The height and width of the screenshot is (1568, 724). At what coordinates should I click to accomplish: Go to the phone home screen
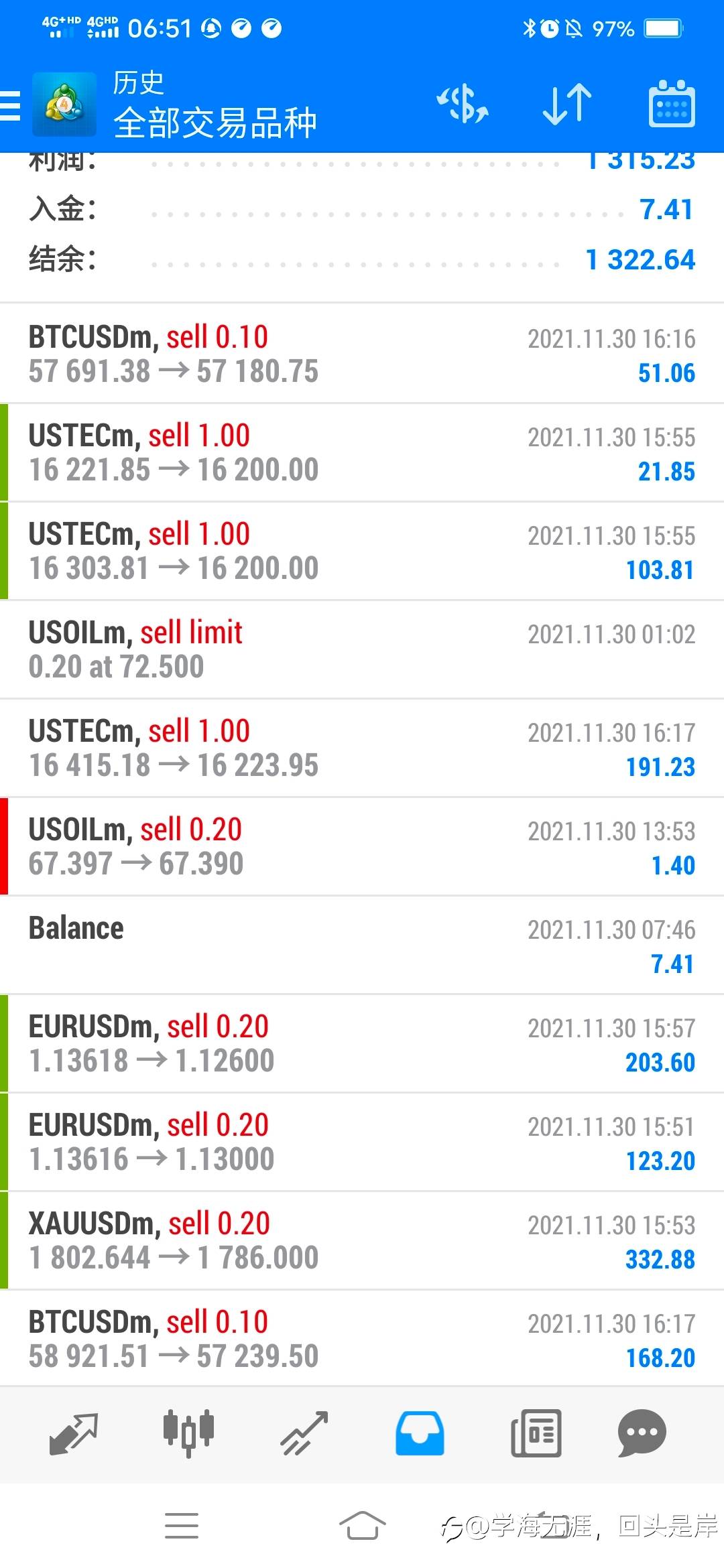pos(362,1526)
